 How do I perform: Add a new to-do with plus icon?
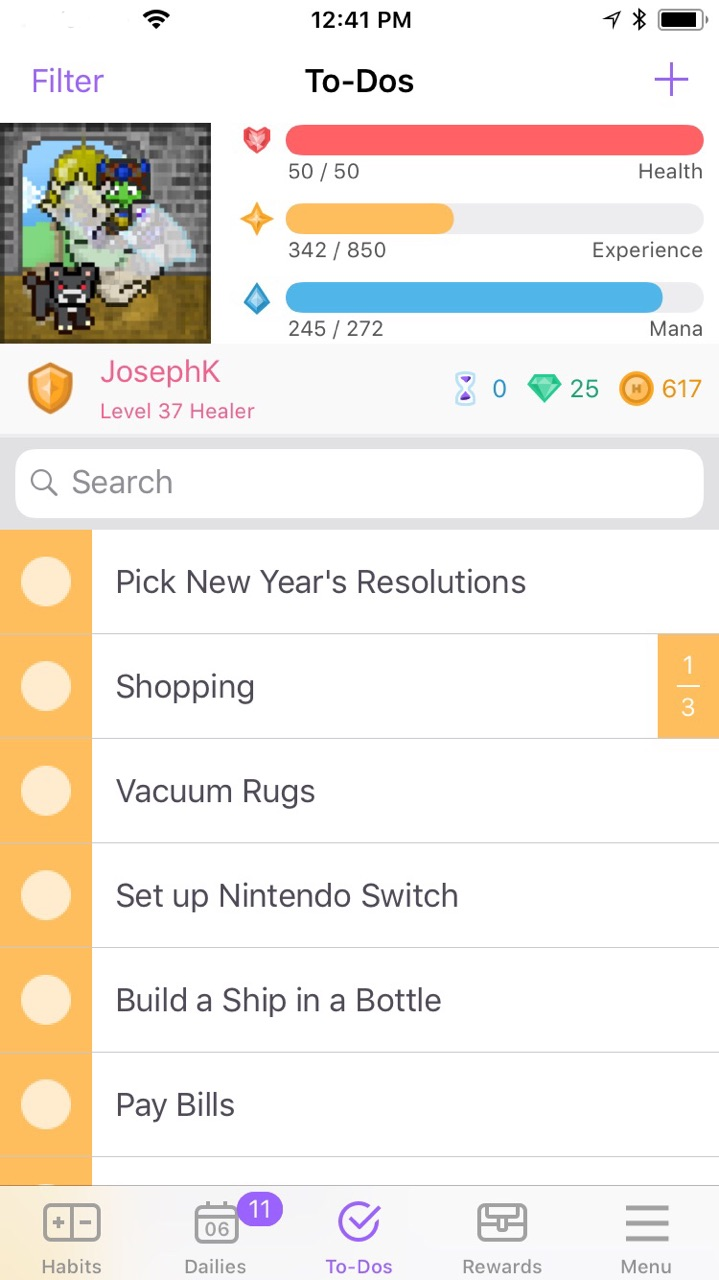click(x=671, y=80)
